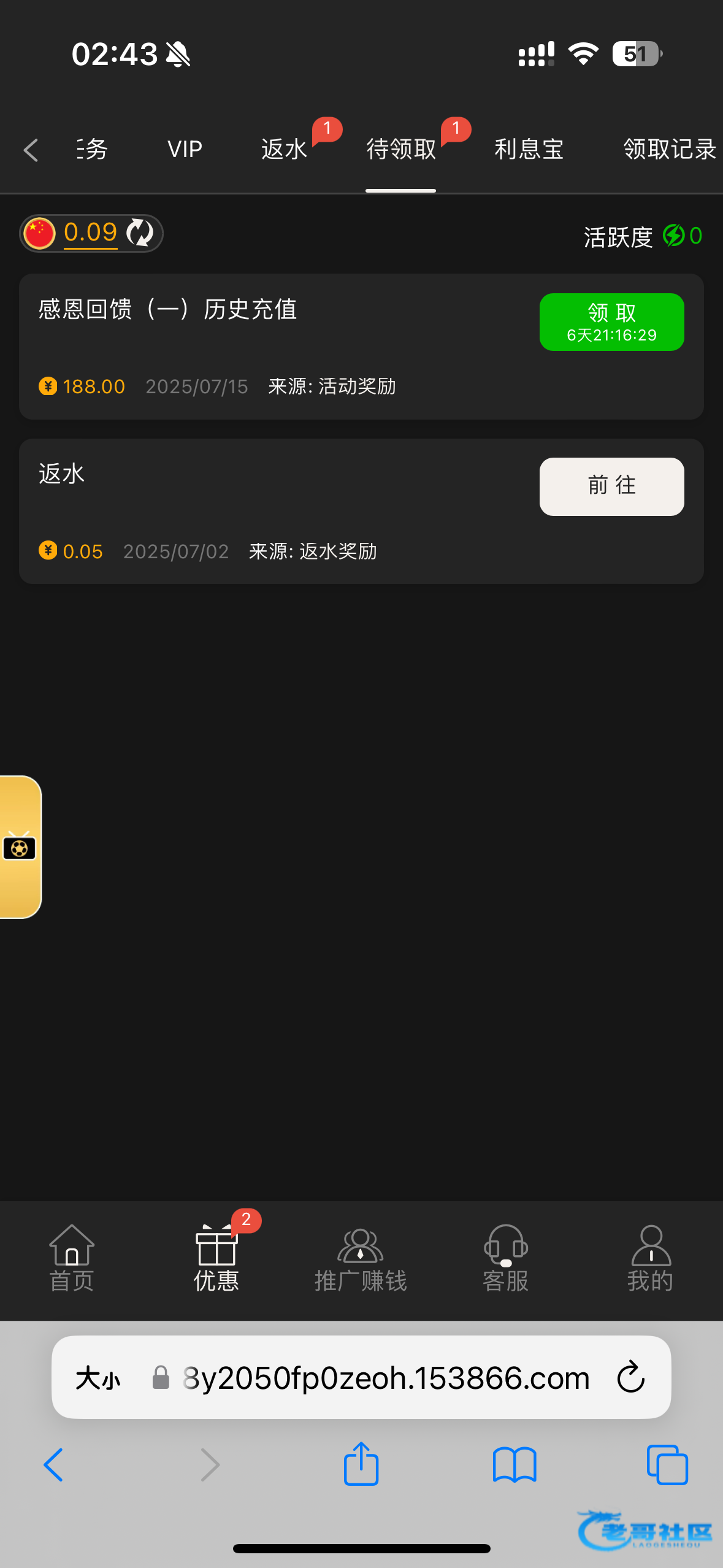
Task: Claim the 188.00 reward with 领取
Action: (x=611, y=322)
